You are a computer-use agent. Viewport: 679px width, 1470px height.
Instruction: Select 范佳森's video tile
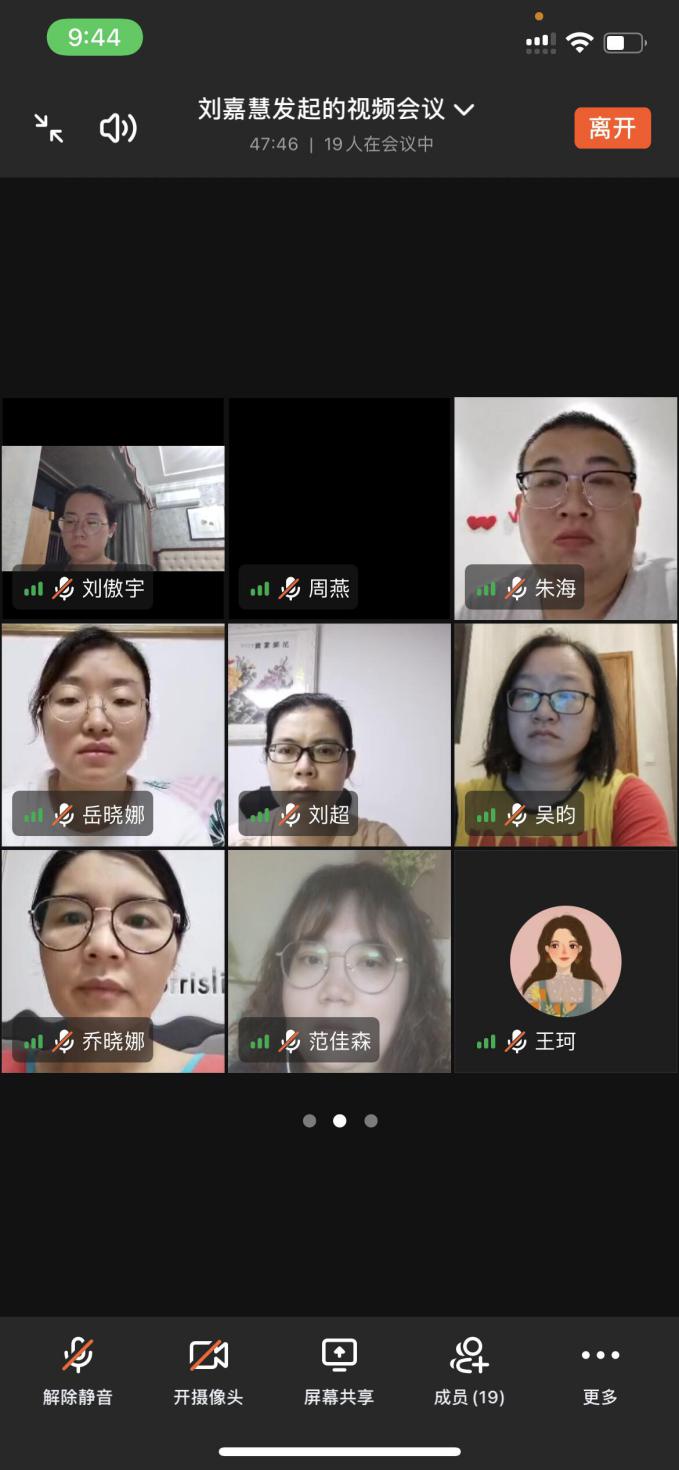coord(339,961)
